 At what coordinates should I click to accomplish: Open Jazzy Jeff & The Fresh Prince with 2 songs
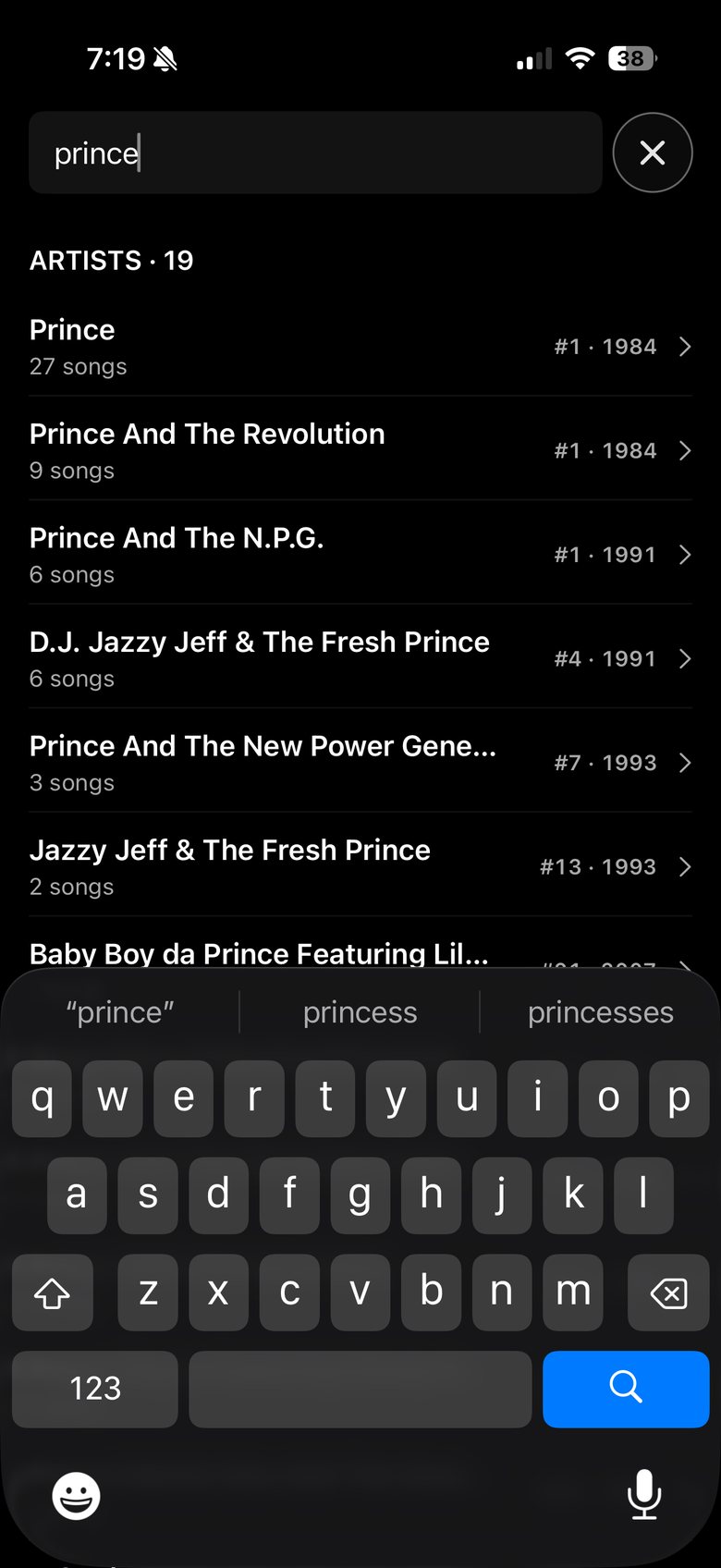tap(360, 866)
